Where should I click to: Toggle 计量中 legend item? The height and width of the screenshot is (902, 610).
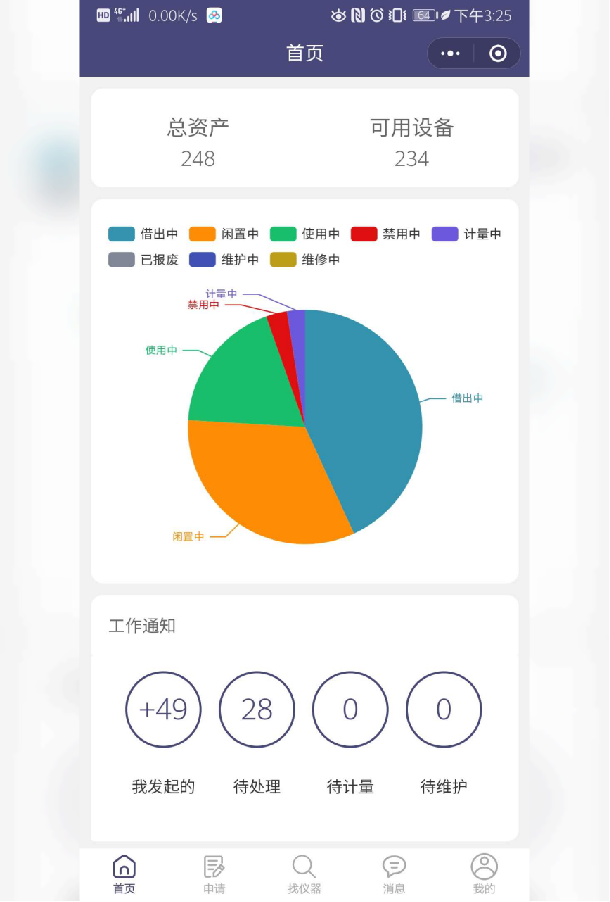[467, 234]
